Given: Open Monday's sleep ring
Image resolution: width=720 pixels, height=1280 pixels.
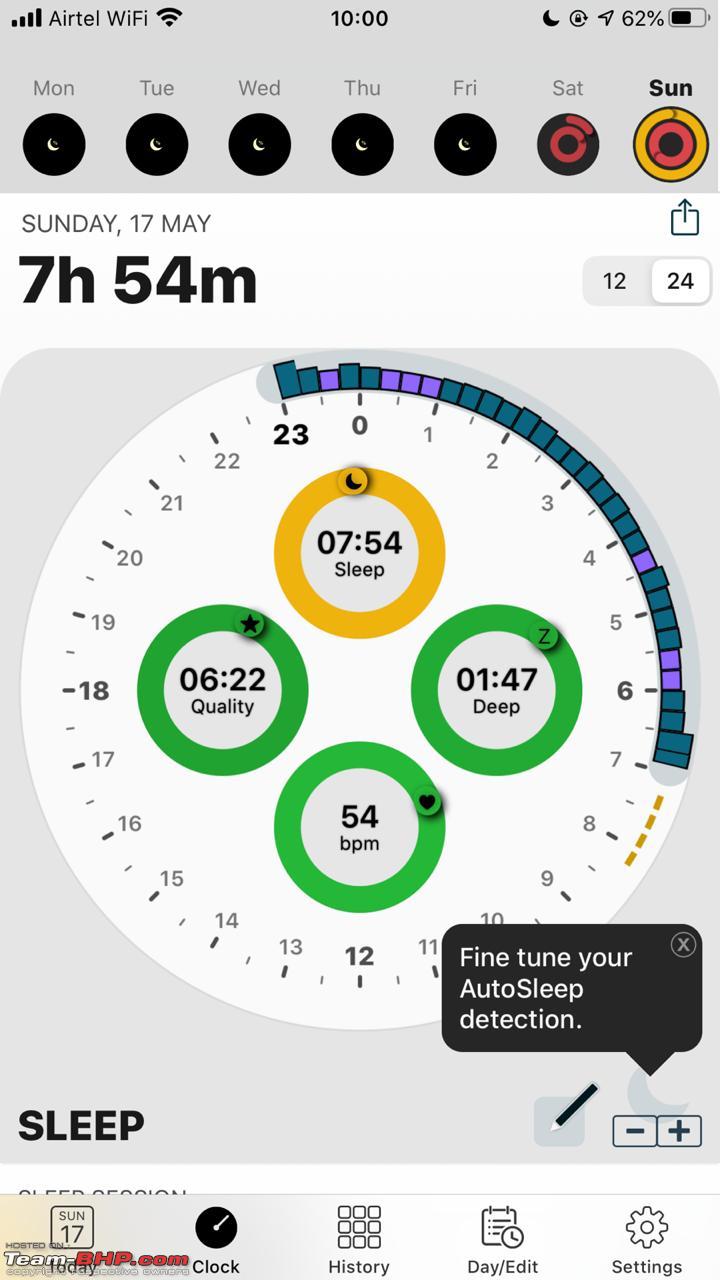Looking at the screenshot, I should click(54, 144).
